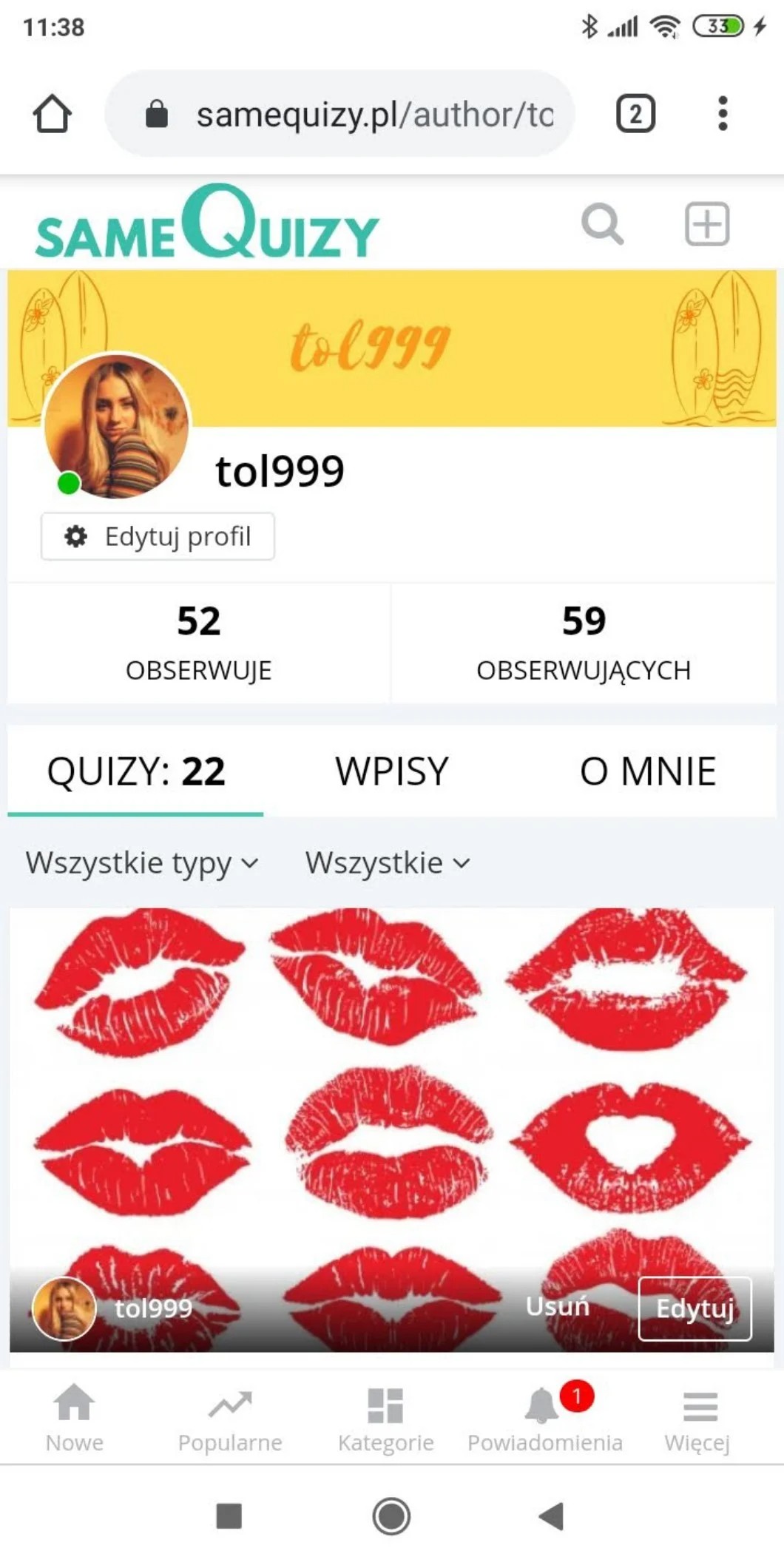Viewport: 784px width, 1568px height.
Task: Open the browser overflow menu
Action: coord(723,114)
